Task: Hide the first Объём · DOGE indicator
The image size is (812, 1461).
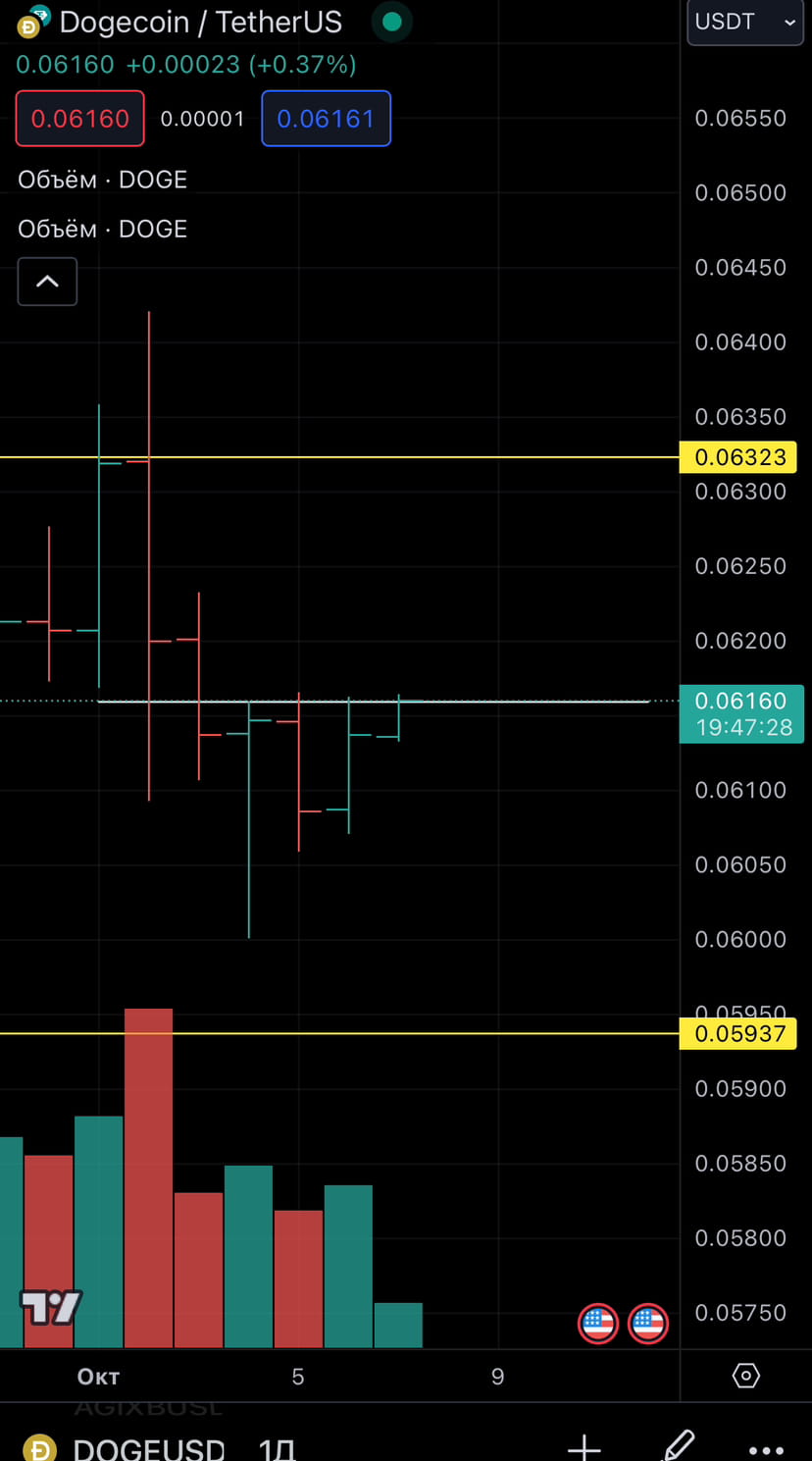Action: [102, 180]
